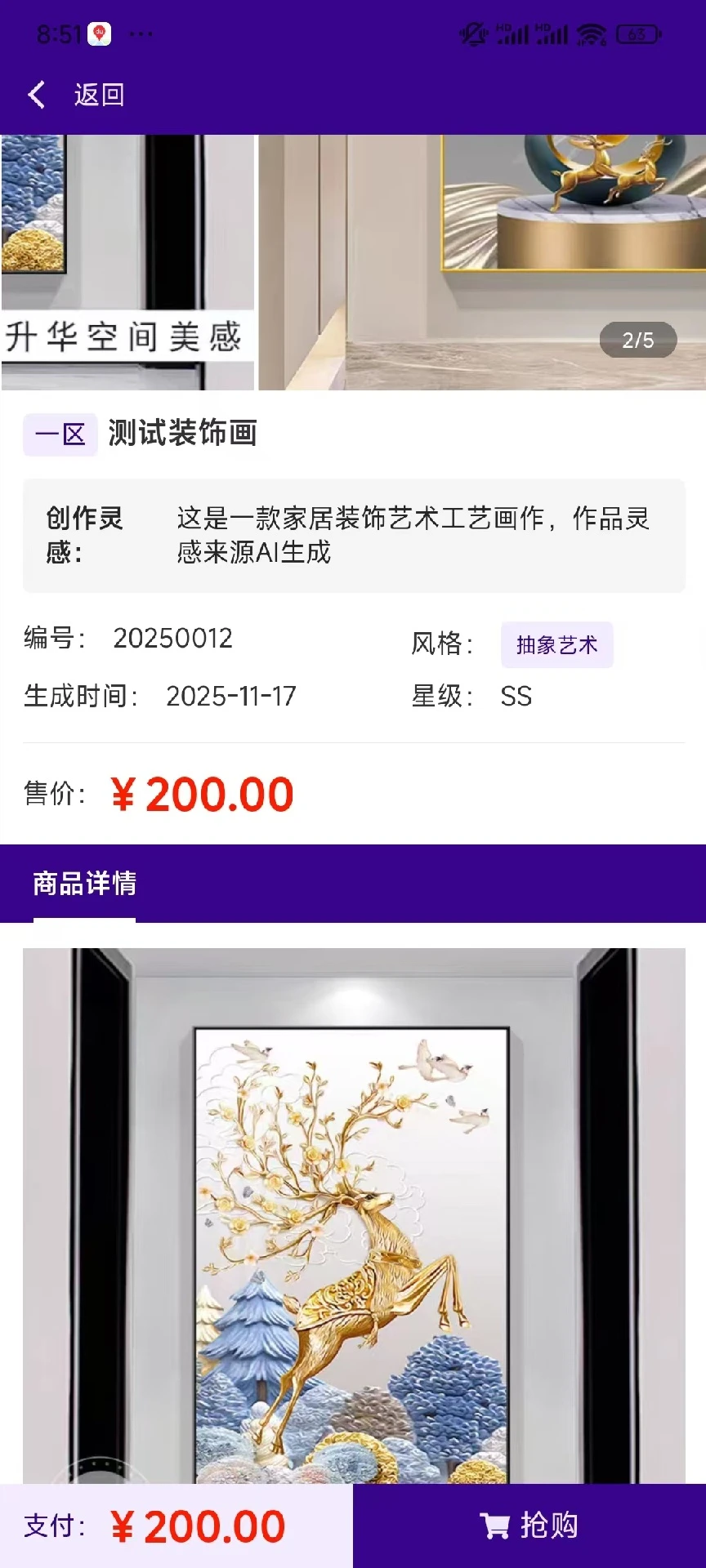Image resolution: width=706 pixels, height=1568 pixels.
Task: Tap the three-dots indicator next to the time
Action: 139,34
